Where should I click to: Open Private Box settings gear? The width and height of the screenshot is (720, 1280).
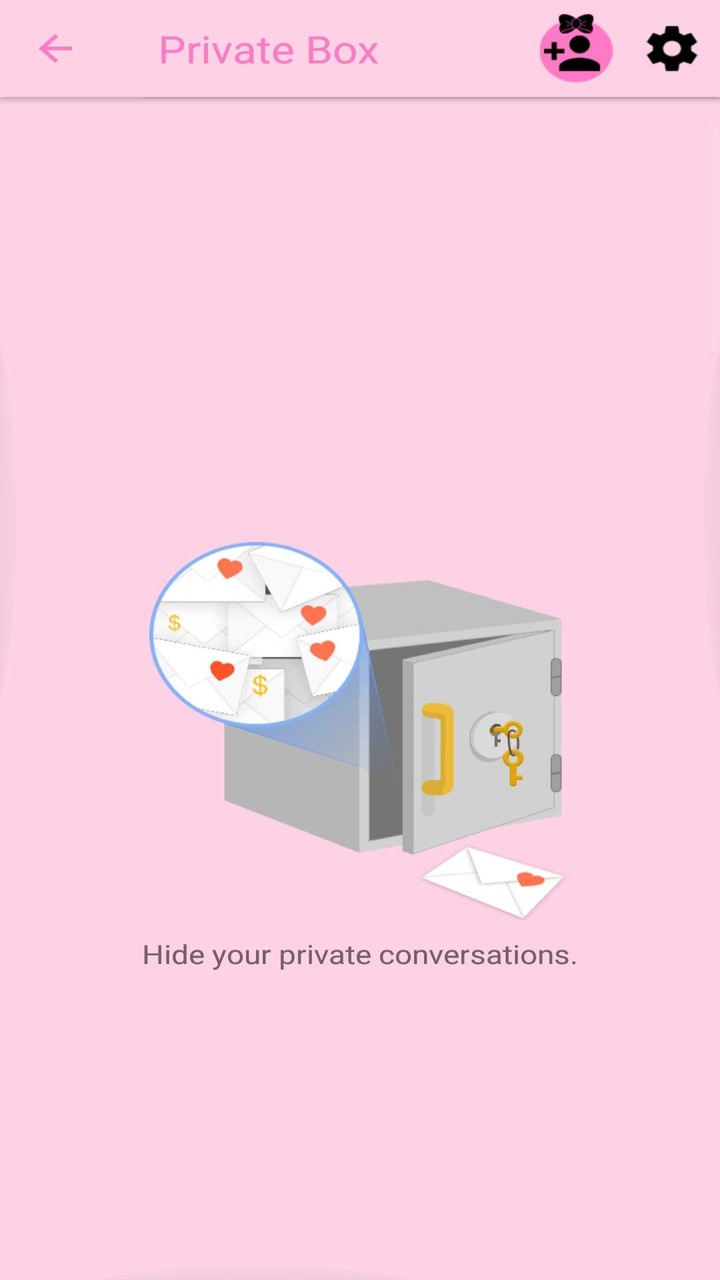click(671, 49)
